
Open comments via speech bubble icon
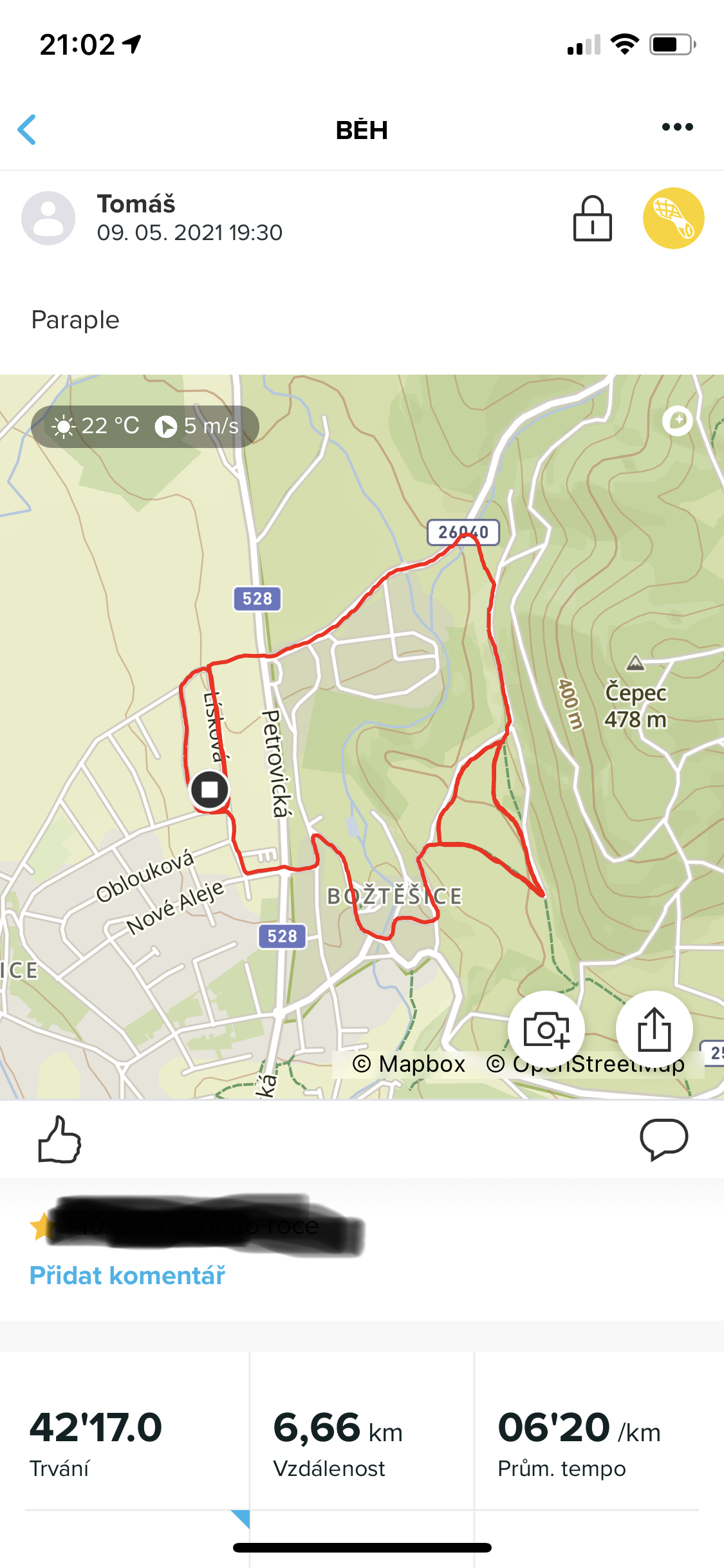[x=664, y=1139]
